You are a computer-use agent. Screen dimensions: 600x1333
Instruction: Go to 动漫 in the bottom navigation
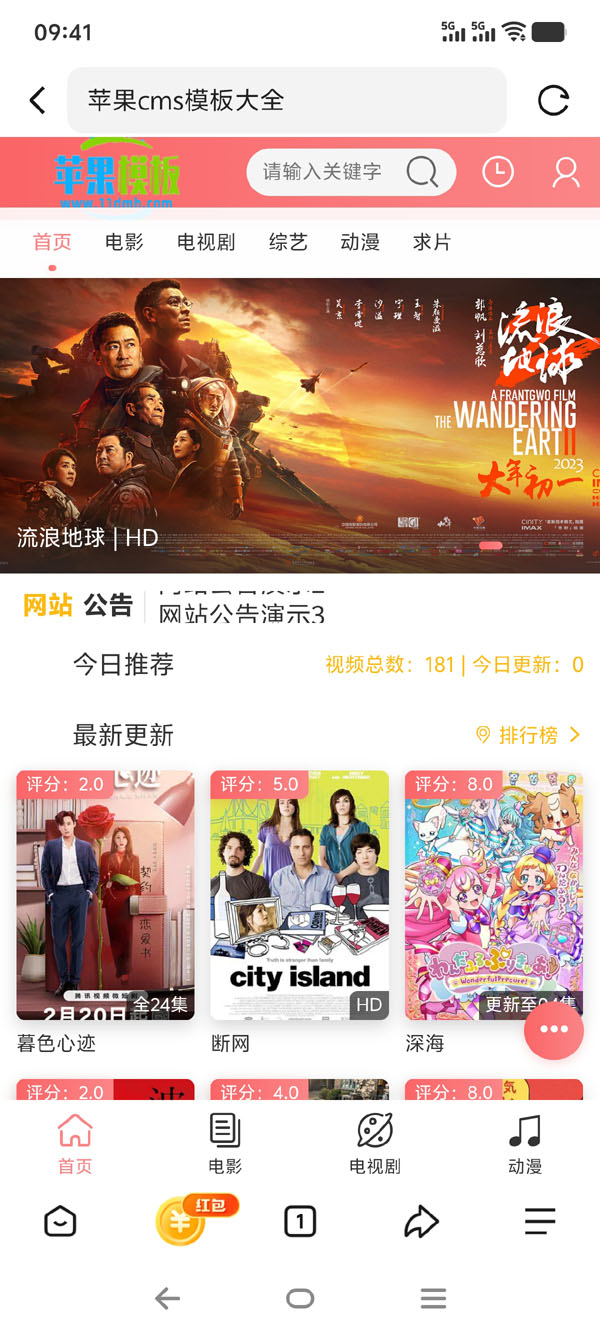click(x=525, y=1143)
